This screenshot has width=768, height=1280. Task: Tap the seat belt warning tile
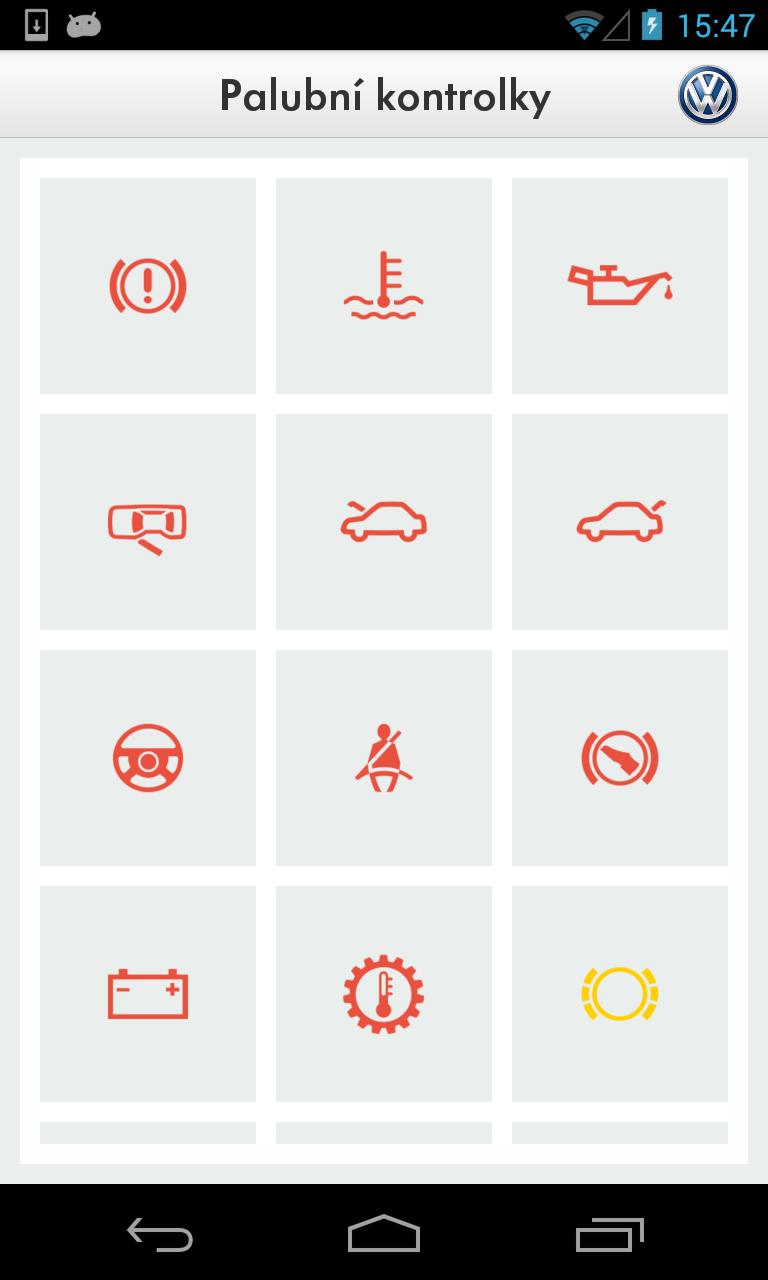pyautogui.click(x=384, y=758)
